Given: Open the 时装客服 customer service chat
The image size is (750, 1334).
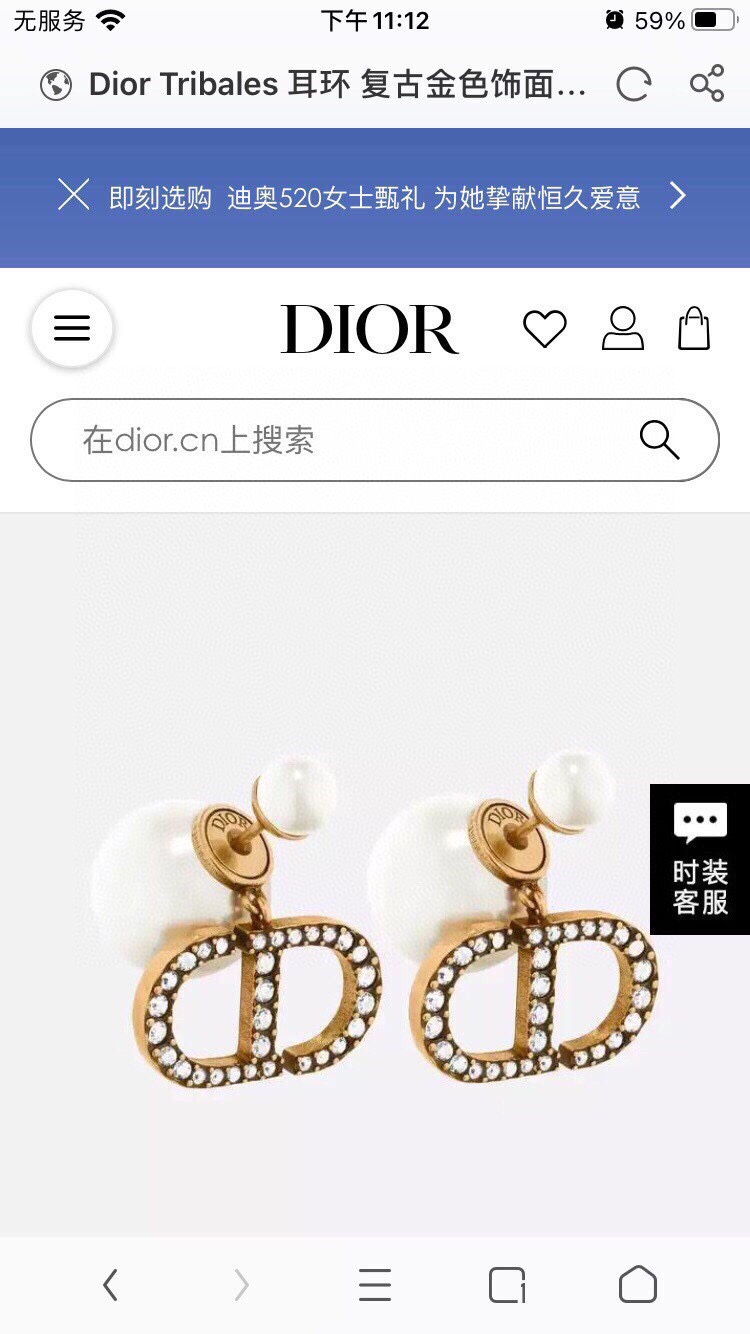Looking at the screenshot, I should tap(700, 858).
